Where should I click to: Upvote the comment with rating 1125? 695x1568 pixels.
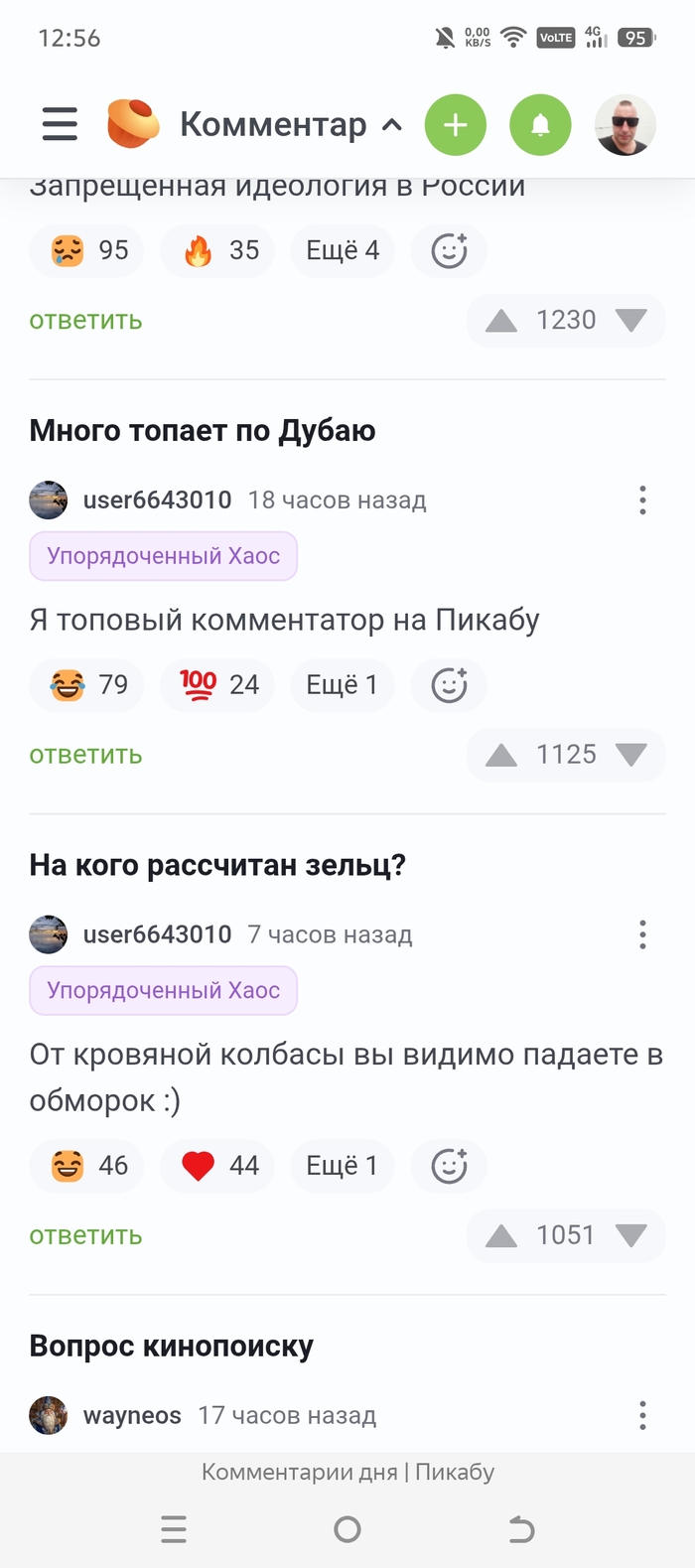(x=501, y=756)
